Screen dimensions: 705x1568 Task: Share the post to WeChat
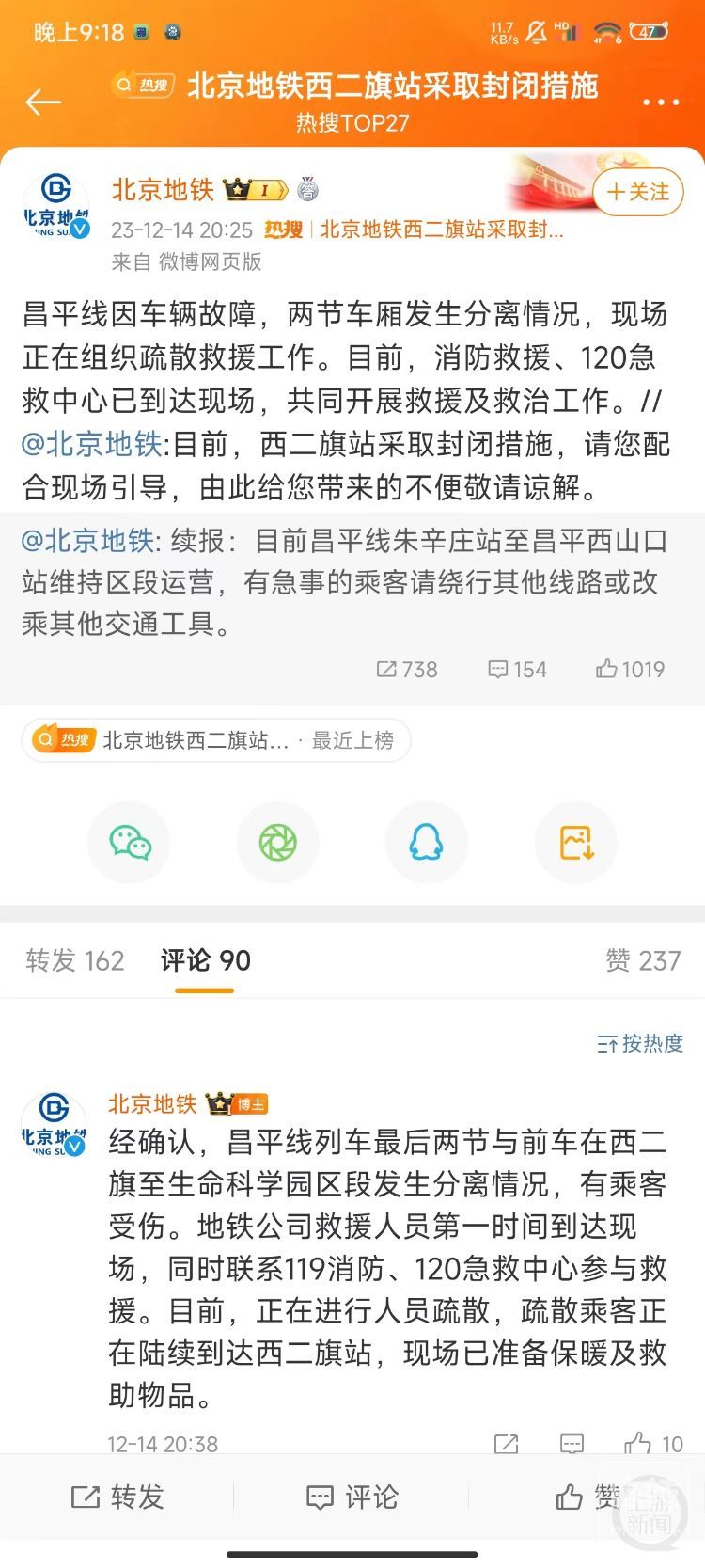(x=130, y=842)
